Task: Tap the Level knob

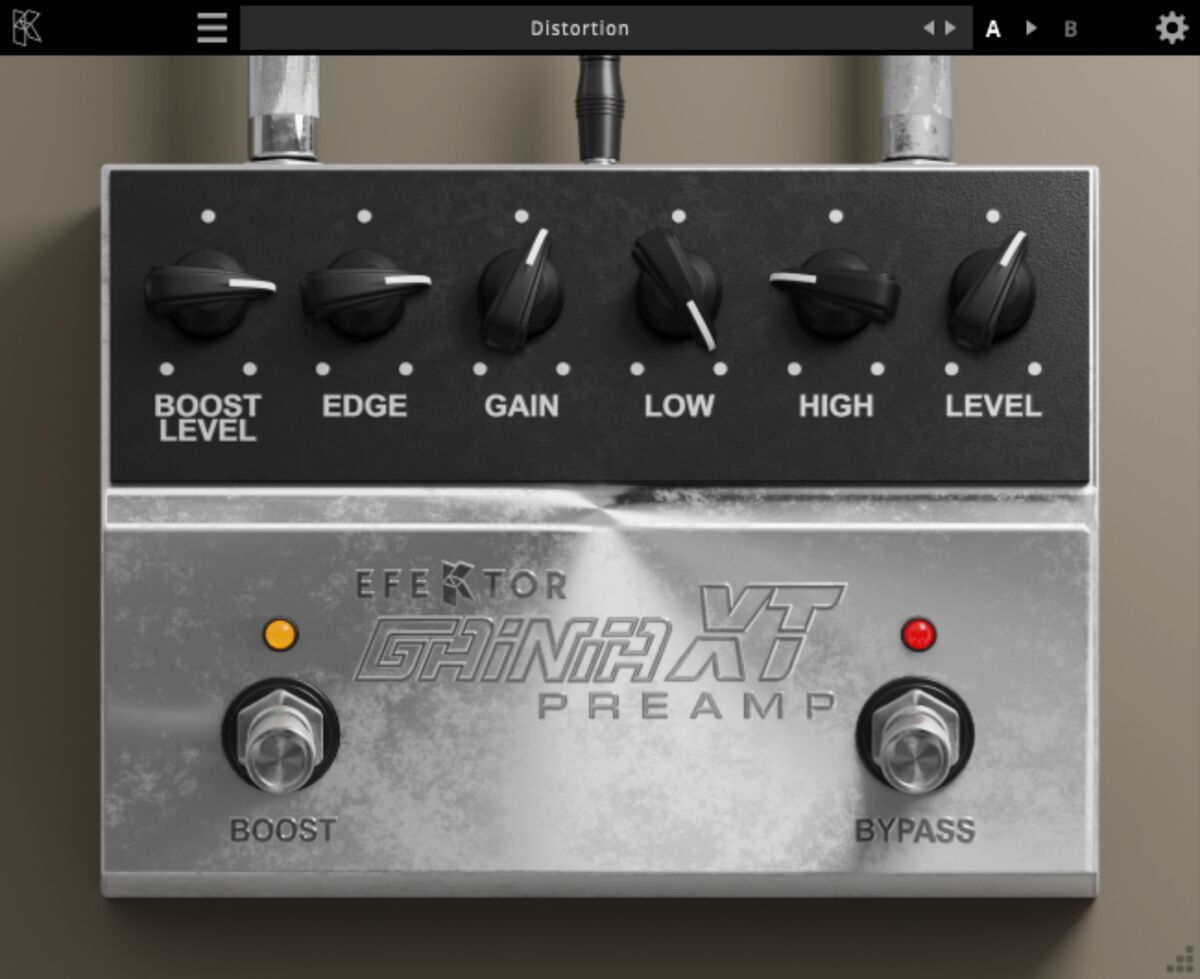Action: [992, 293]
